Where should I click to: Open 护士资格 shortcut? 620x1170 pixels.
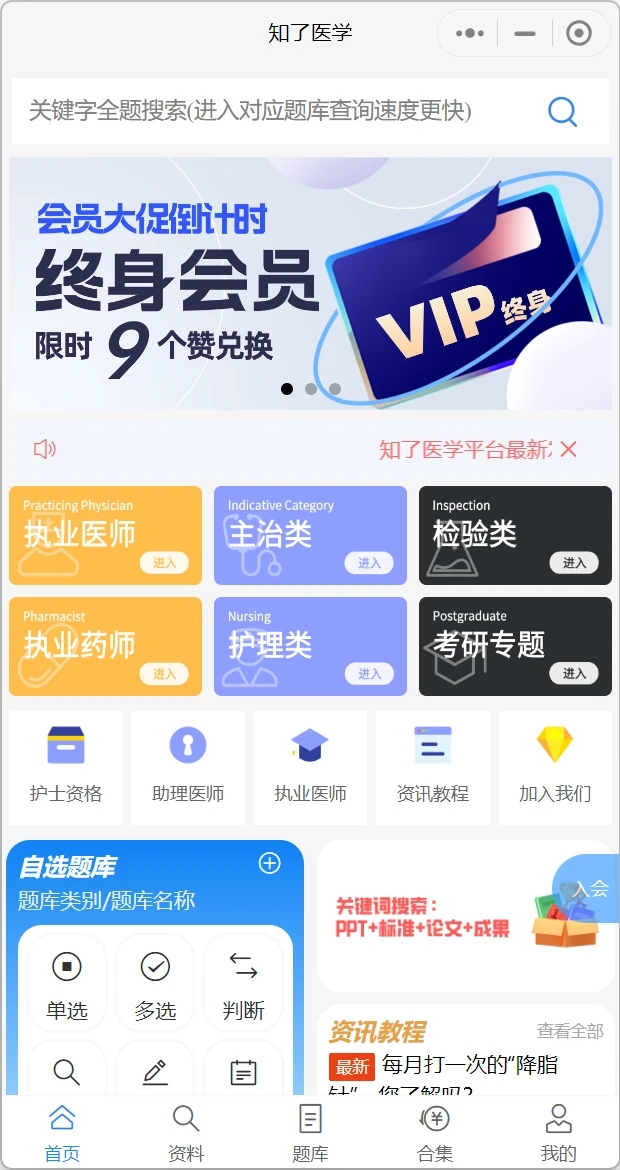click(x=66, y=767)
